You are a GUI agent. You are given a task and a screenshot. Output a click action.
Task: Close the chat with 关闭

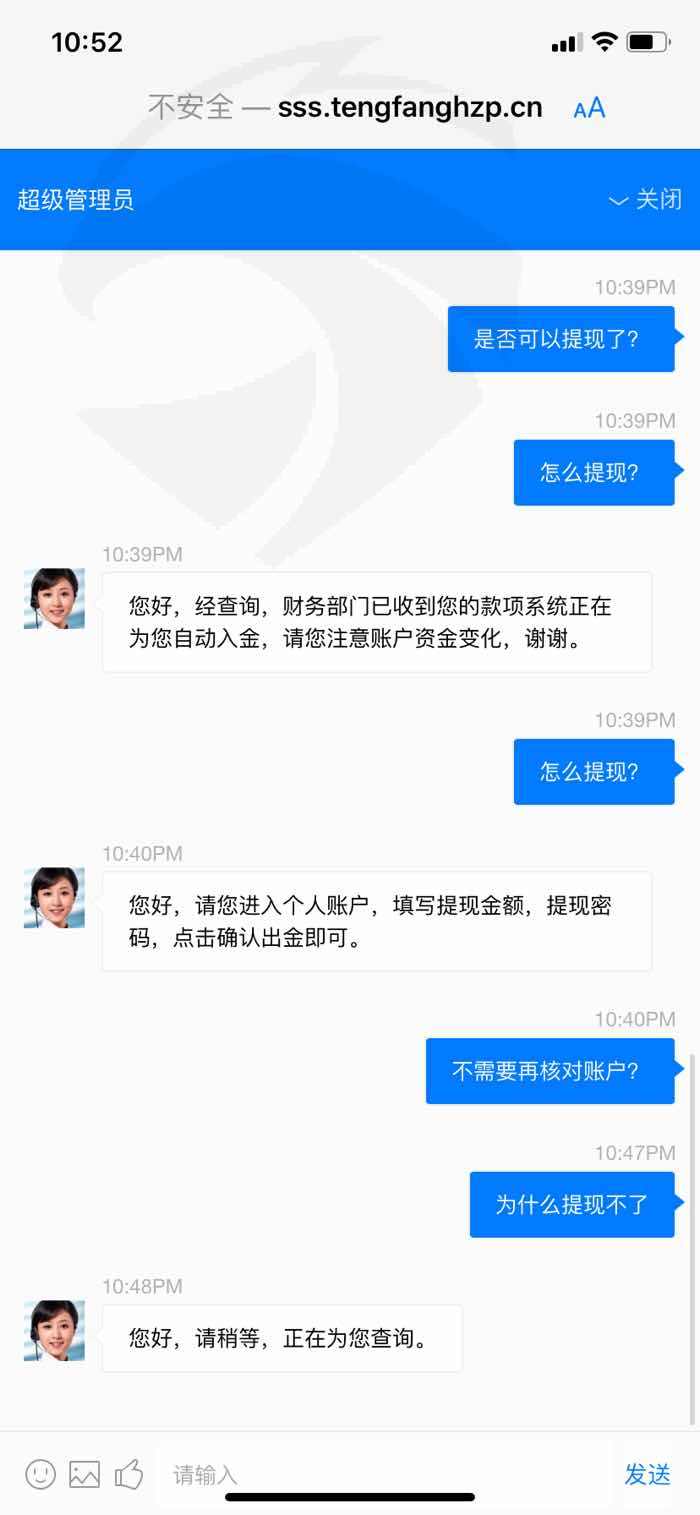tap(645, 199)
